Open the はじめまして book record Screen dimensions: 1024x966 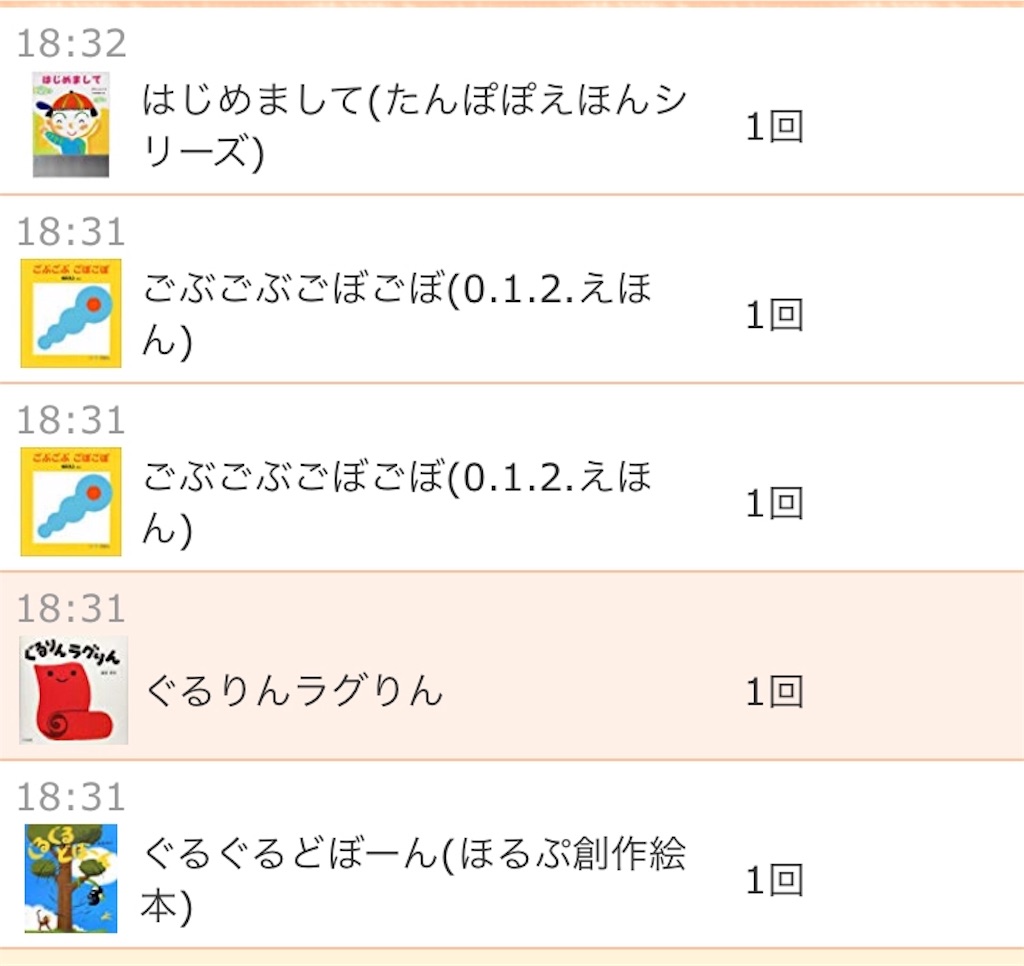pos(412,126)
